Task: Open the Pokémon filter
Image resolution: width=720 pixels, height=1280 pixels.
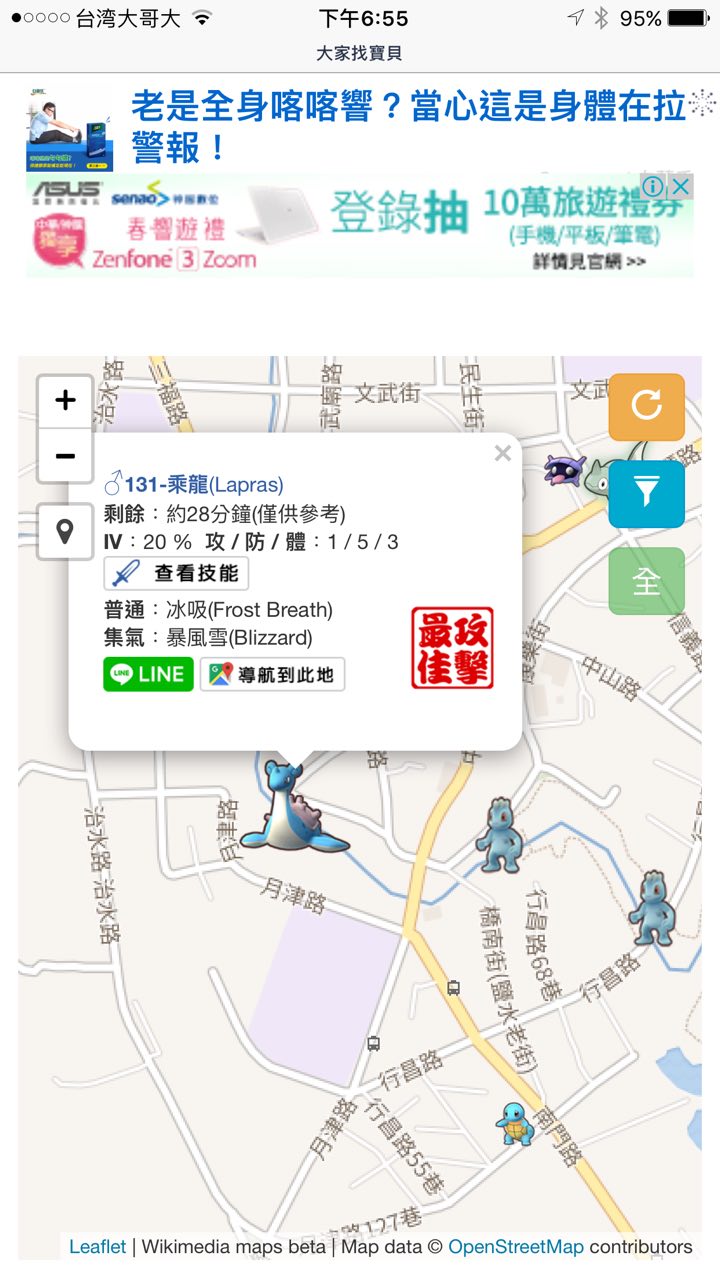Action: coord(646,493)
